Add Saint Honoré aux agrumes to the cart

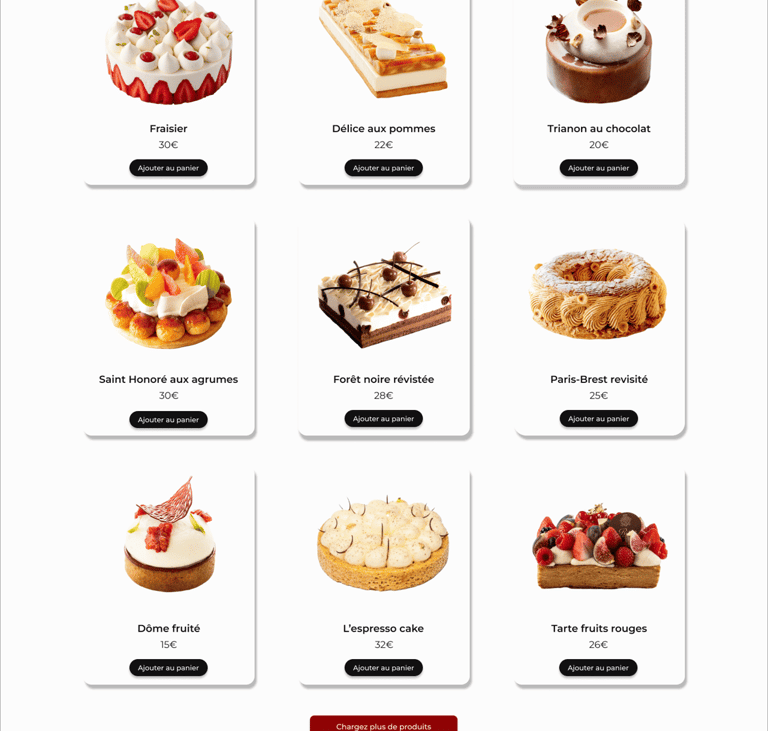tap(168, 420)
